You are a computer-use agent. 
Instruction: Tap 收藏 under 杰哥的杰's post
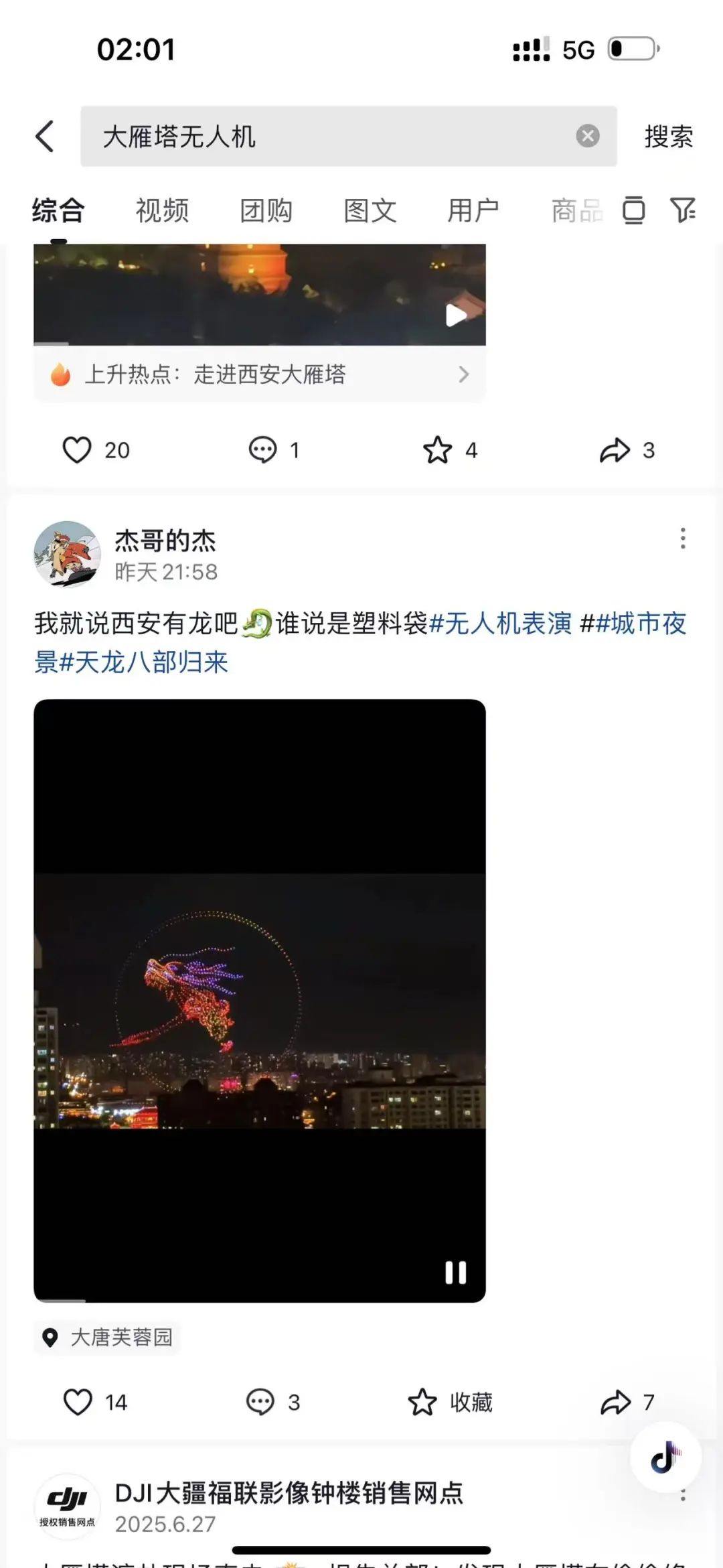tap(451, 1403)
